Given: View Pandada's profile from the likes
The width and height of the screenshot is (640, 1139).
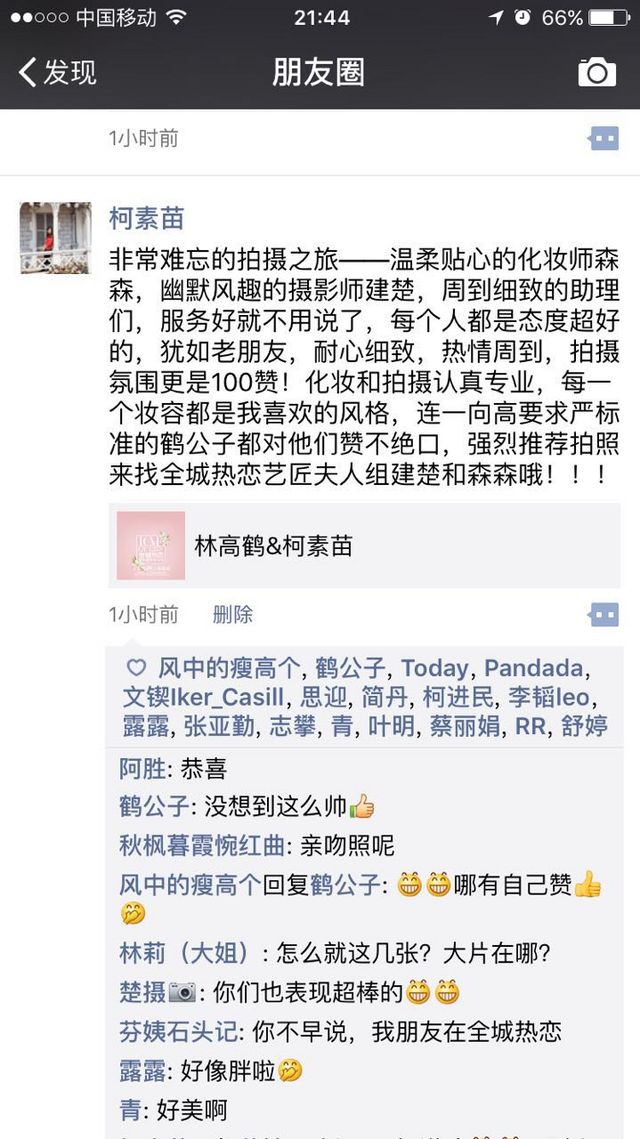Looking at the screenshot, I should 533,668.
